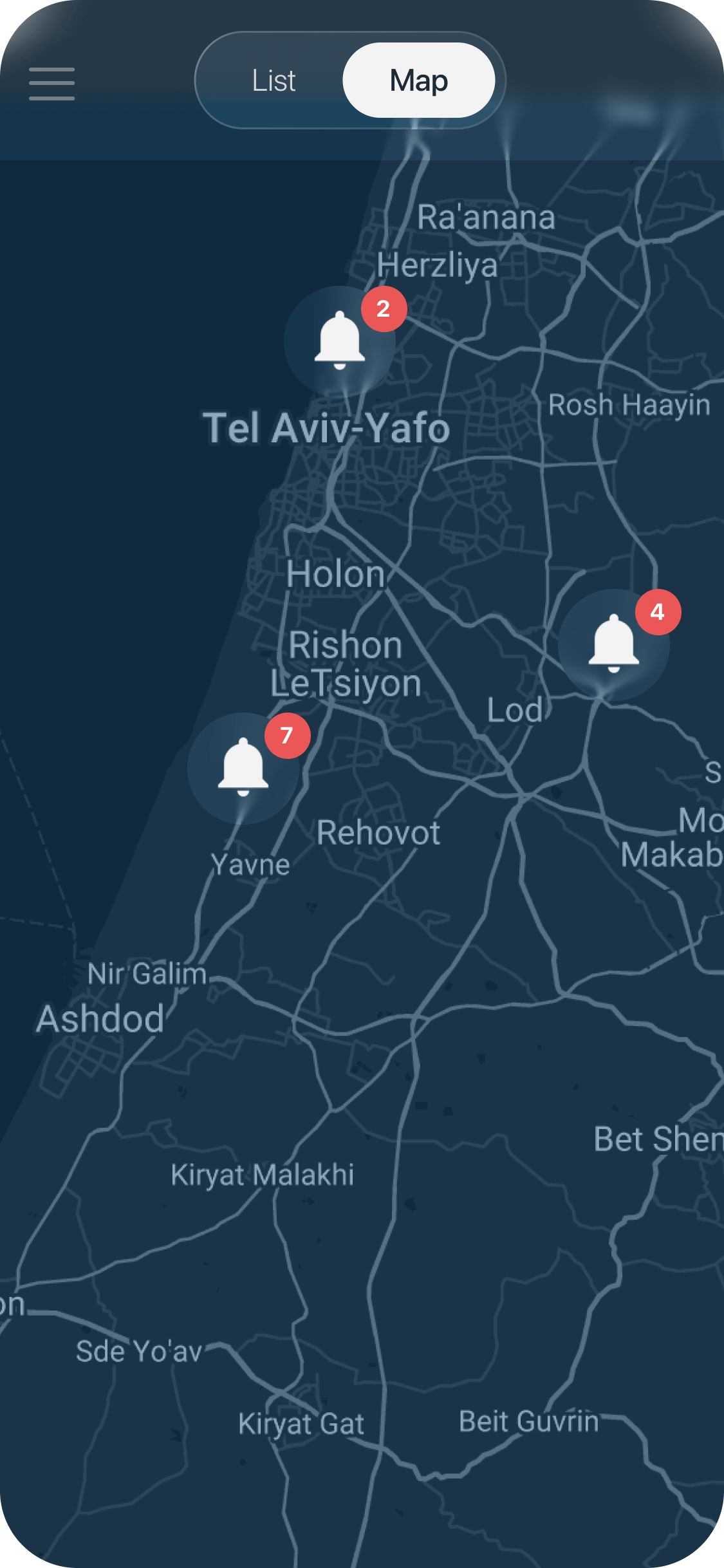Switch to the List view
This screenshot has width=724, height=1568.
click(x=274, y=80)
